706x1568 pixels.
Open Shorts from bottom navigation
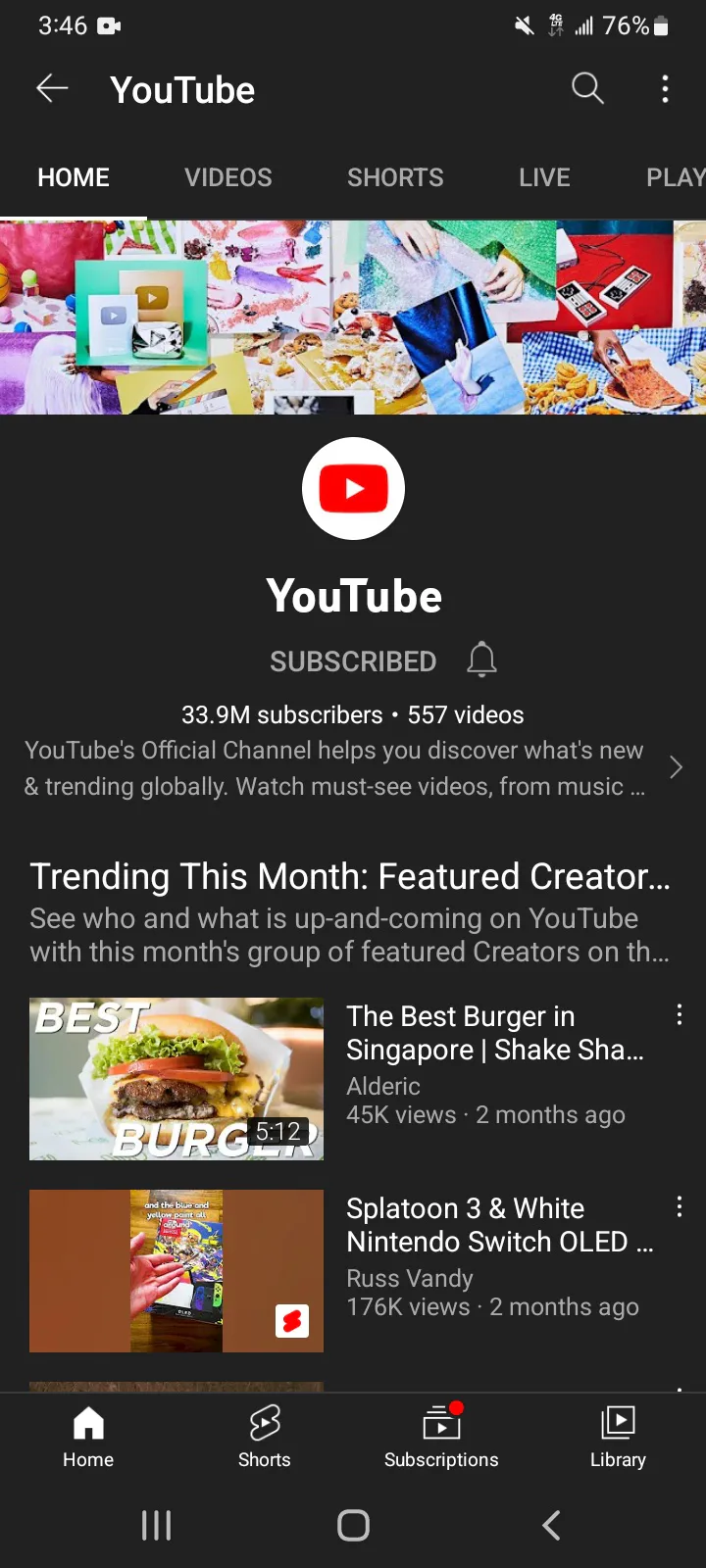(x=265, y=1436)
